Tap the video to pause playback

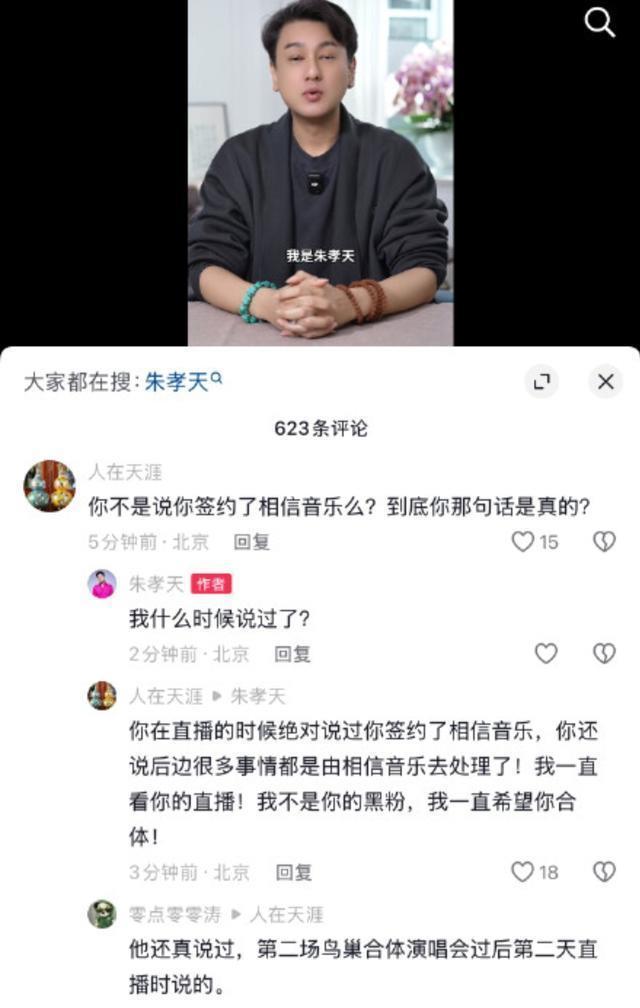pos(320,172)
